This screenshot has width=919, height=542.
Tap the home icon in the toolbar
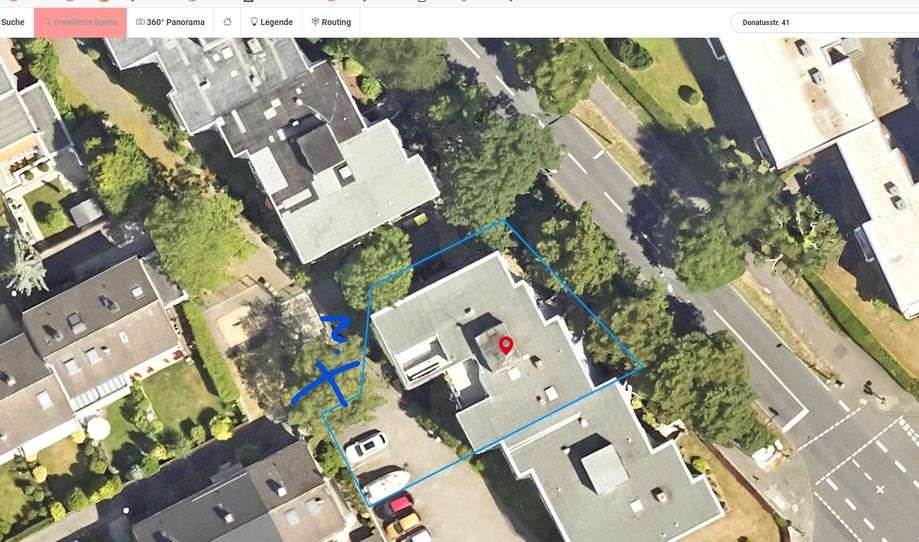228,22
